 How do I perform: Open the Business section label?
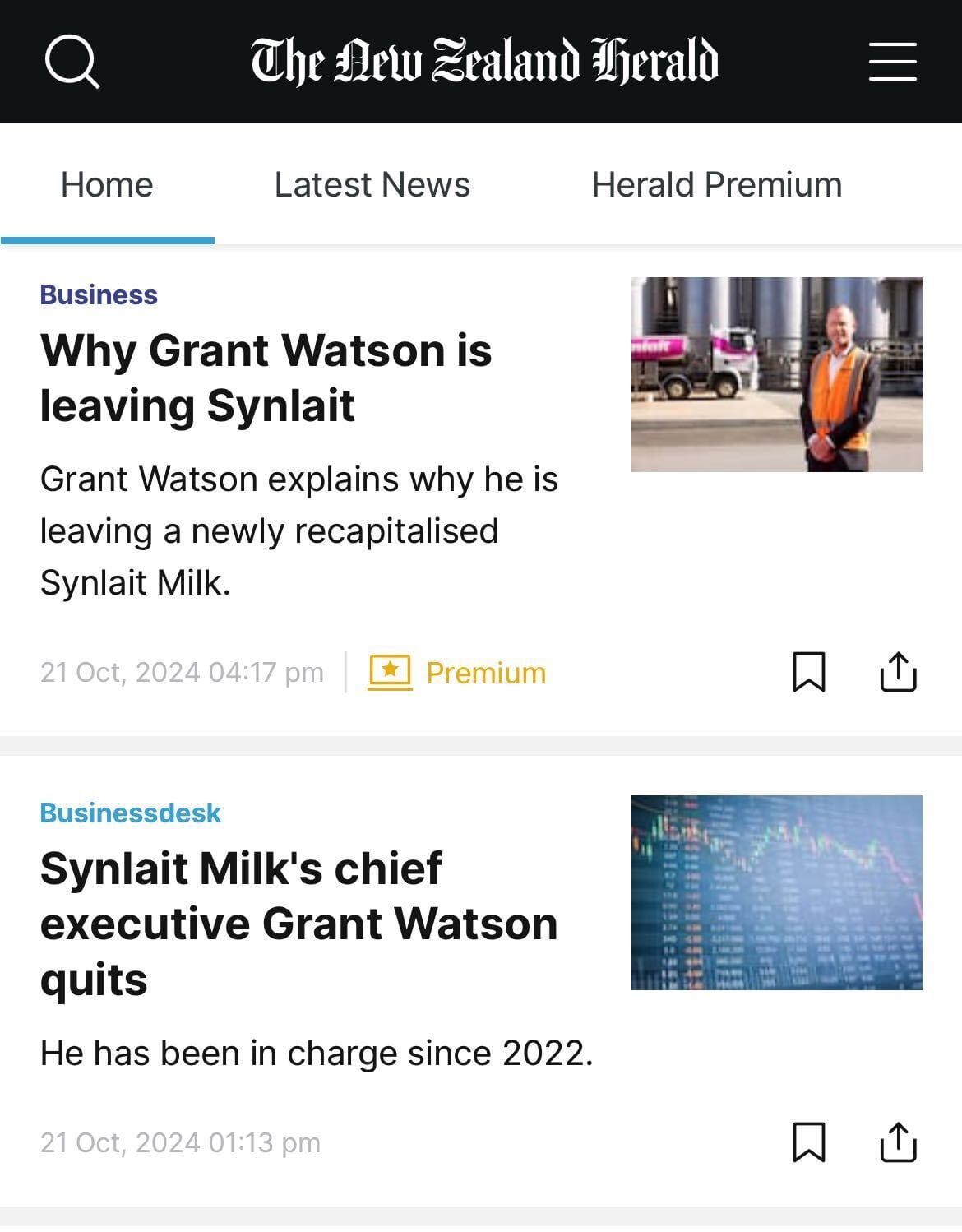[x=99, y=294]
